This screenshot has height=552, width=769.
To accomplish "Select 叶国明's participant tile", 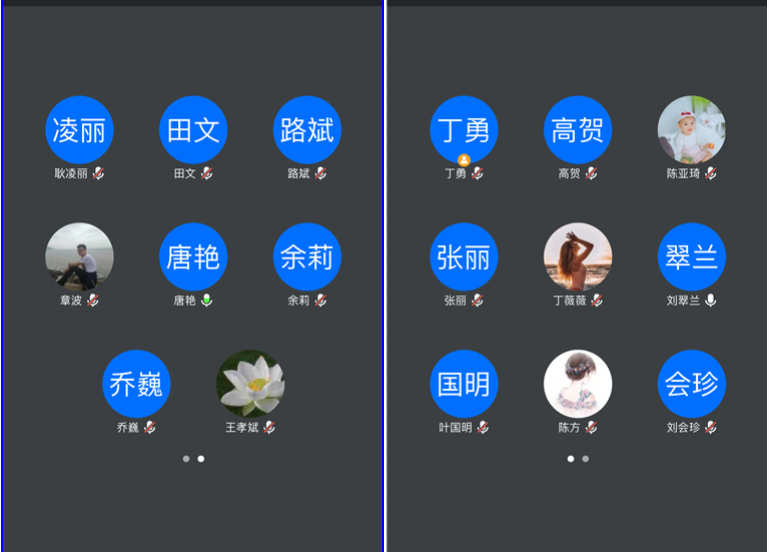I will [464, 384].
